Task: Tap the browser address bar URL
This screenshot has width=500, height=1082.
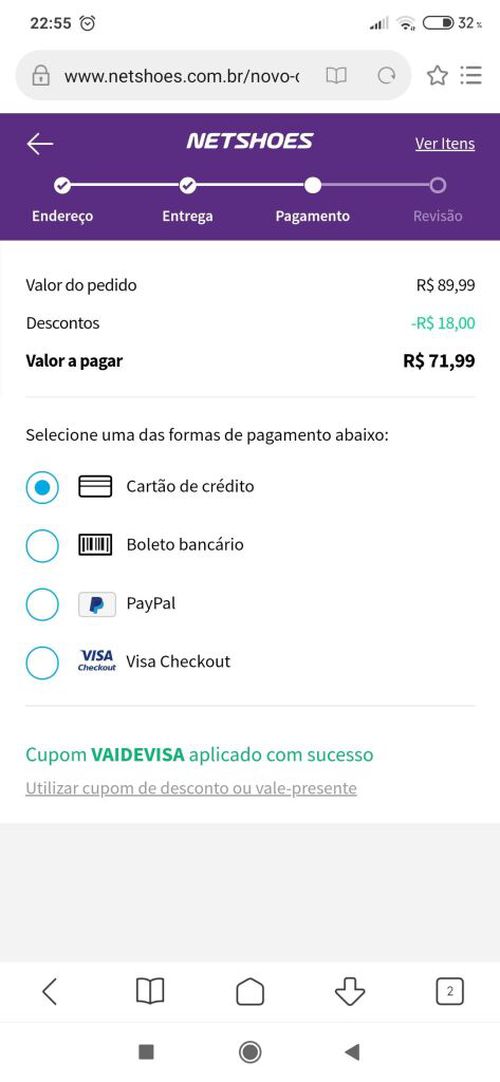Action: tap(181, 76)
